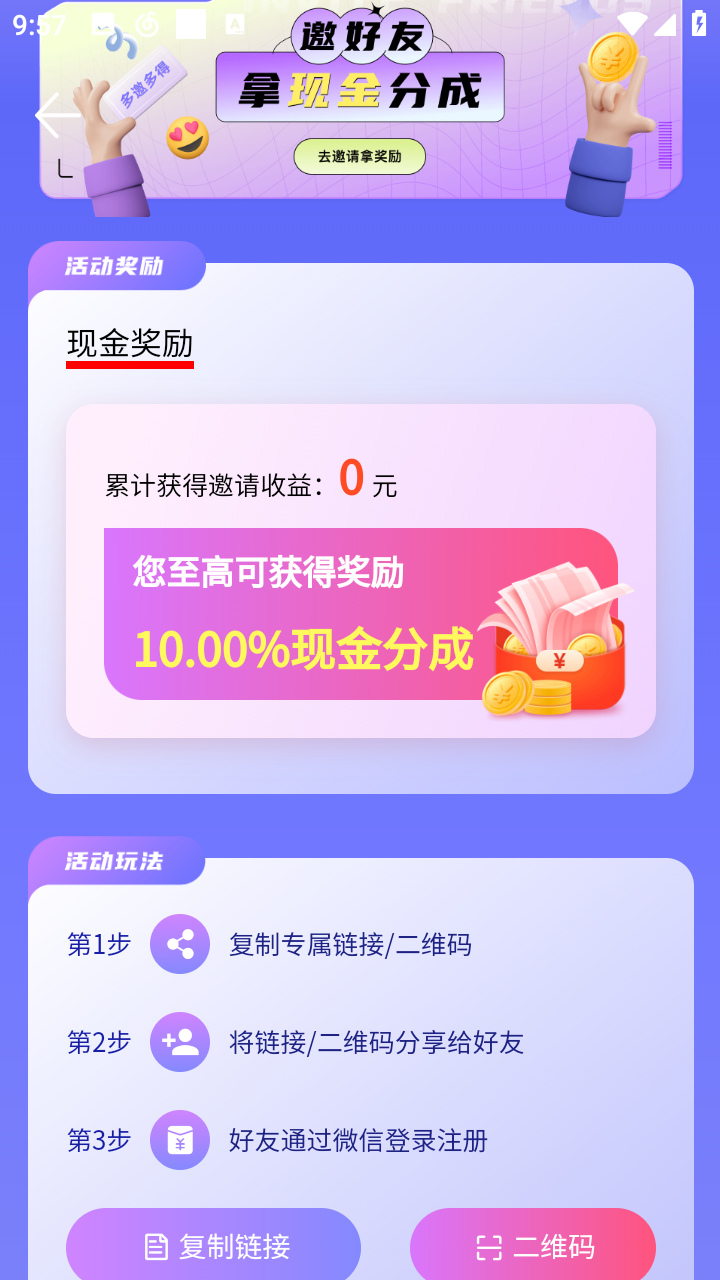
Task: Tap 去邀请拿奖励 banner button
Action: pos(360,157)
